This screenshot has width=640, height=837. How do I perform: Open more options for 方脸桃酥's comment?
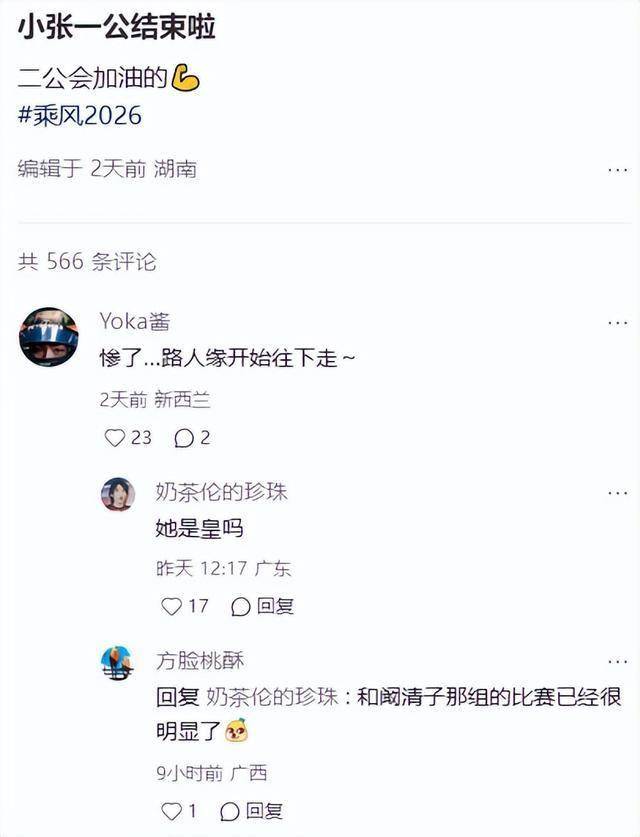pyautogui.click(x=618, y=662)
